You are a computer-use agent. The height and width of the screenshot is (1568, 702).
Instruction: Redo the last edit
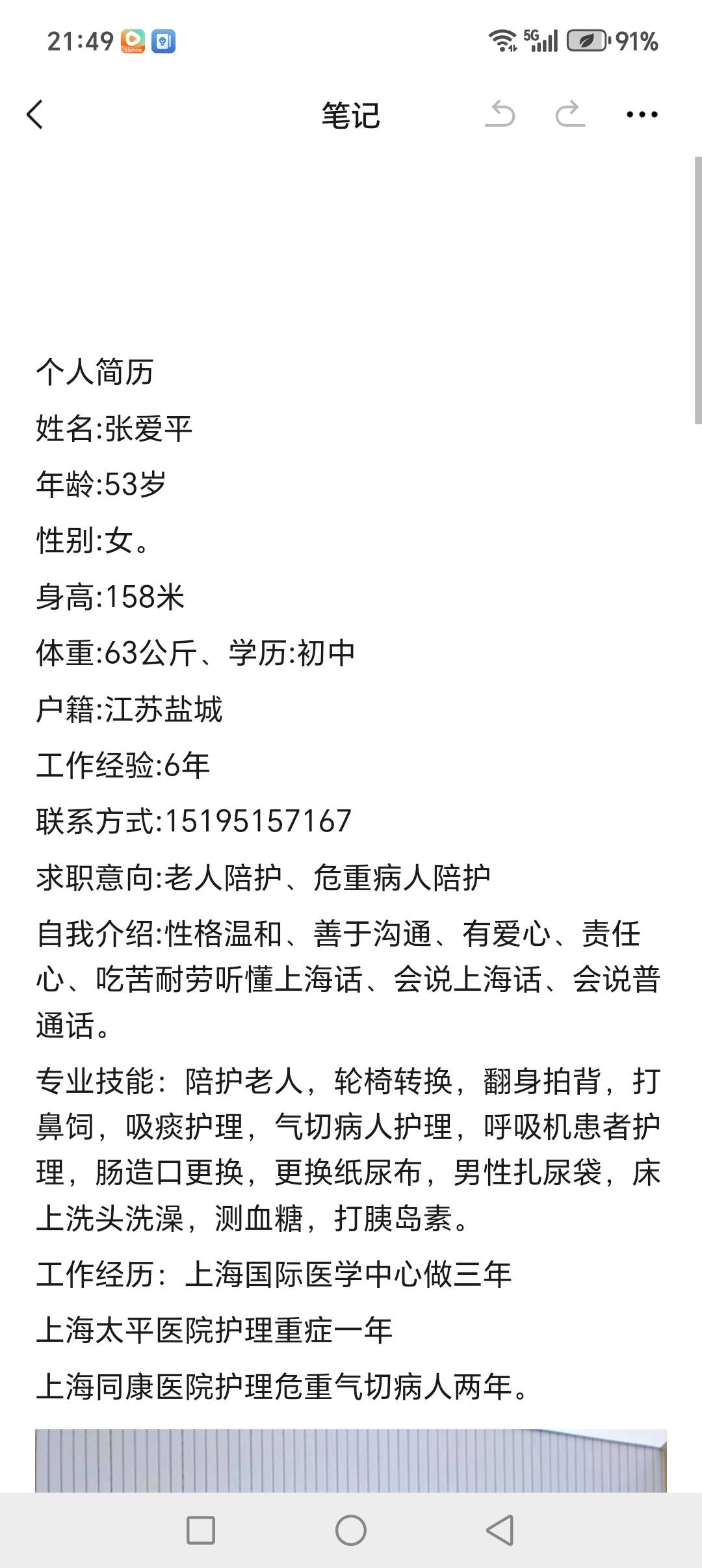570,114
